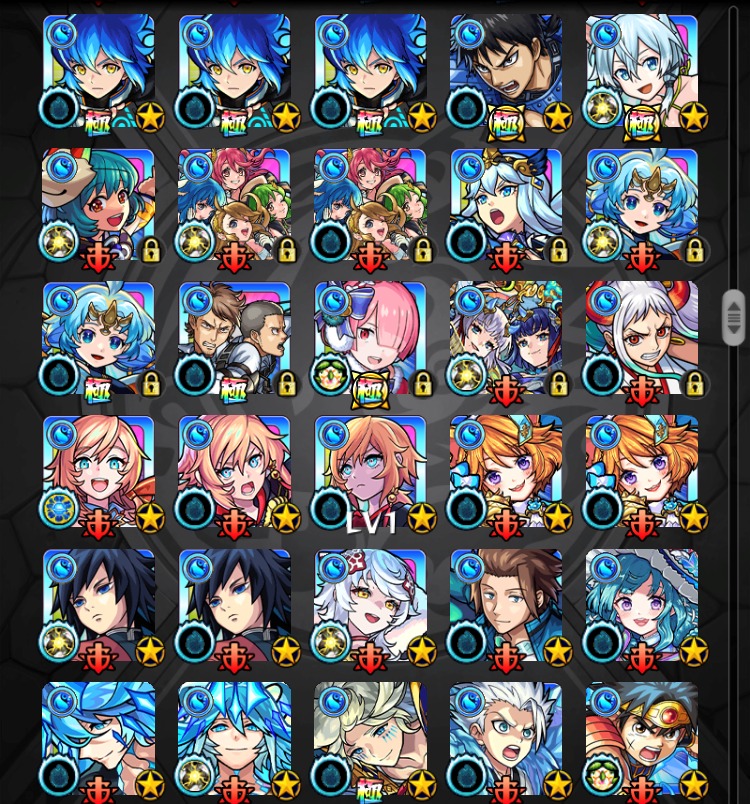Open the pink-haired girl covering one eye

point(370,338)
